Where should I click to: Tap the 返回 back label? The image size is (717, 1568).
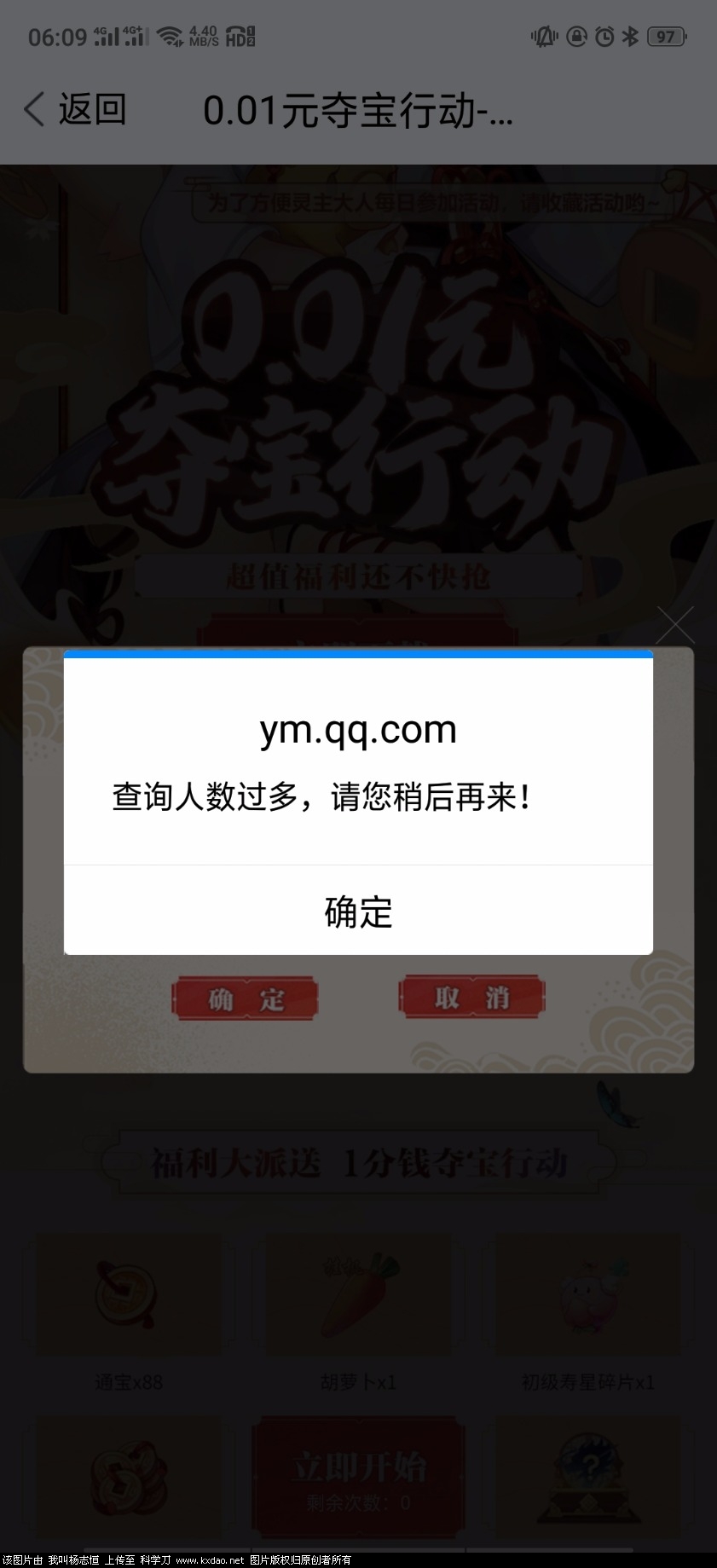92,109
